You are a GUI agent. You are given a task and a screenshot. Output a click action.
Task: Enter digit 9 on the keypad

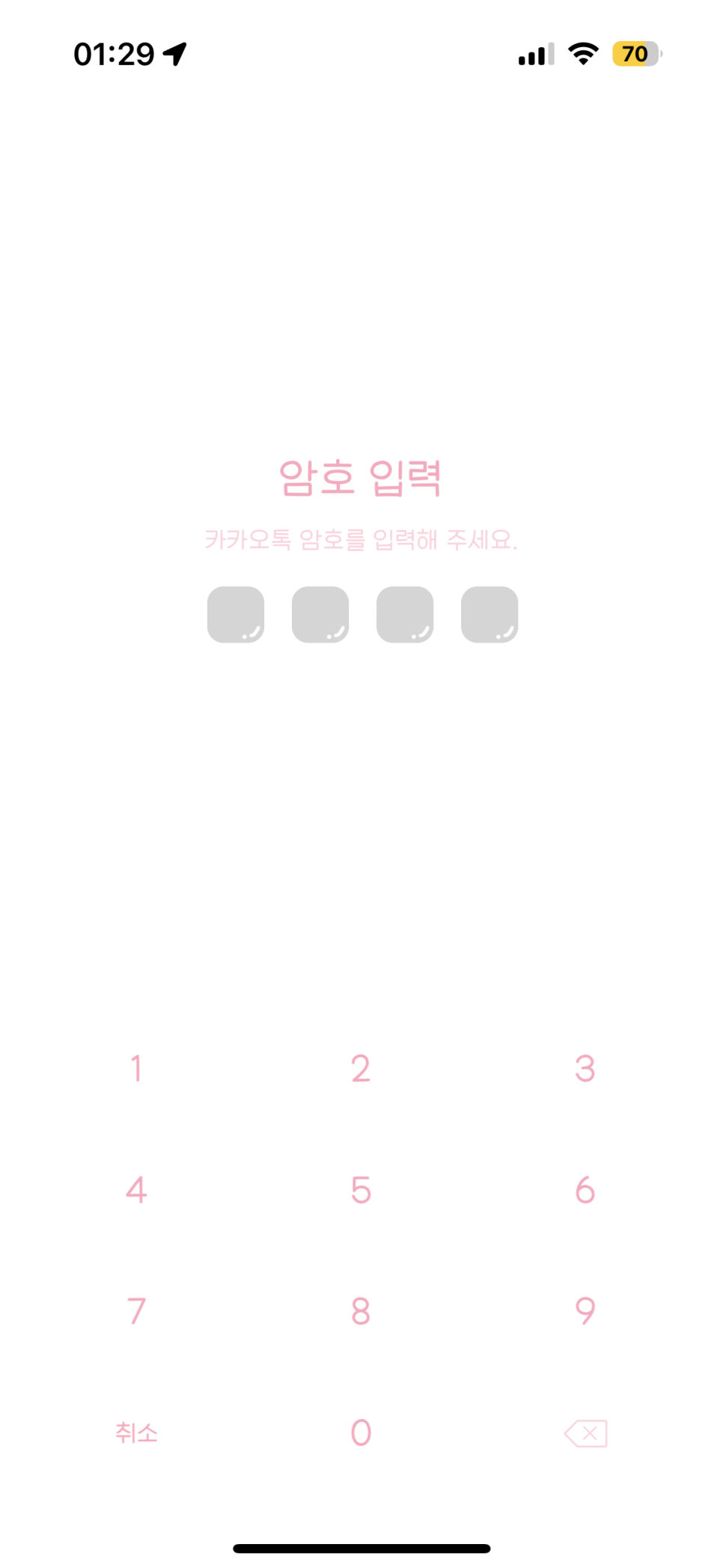click(585, 1311)
